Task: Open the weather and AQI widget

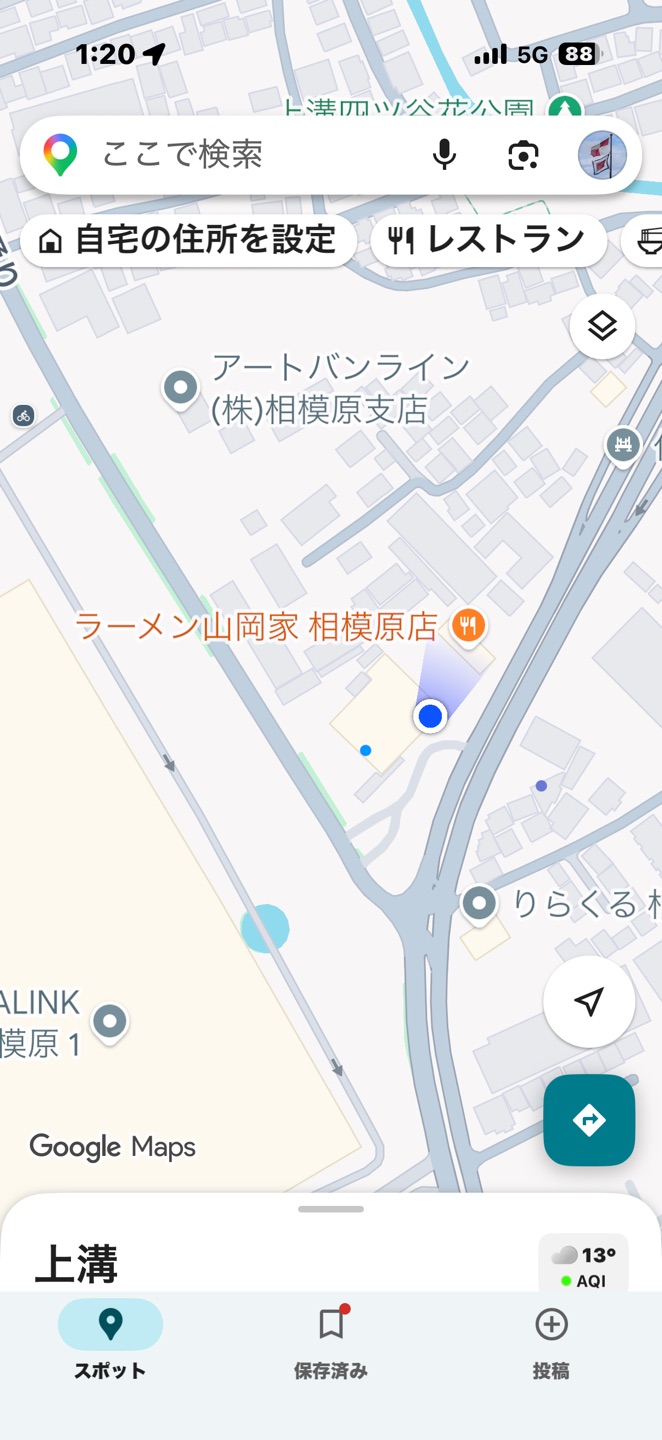Action: pos(584,1264)
